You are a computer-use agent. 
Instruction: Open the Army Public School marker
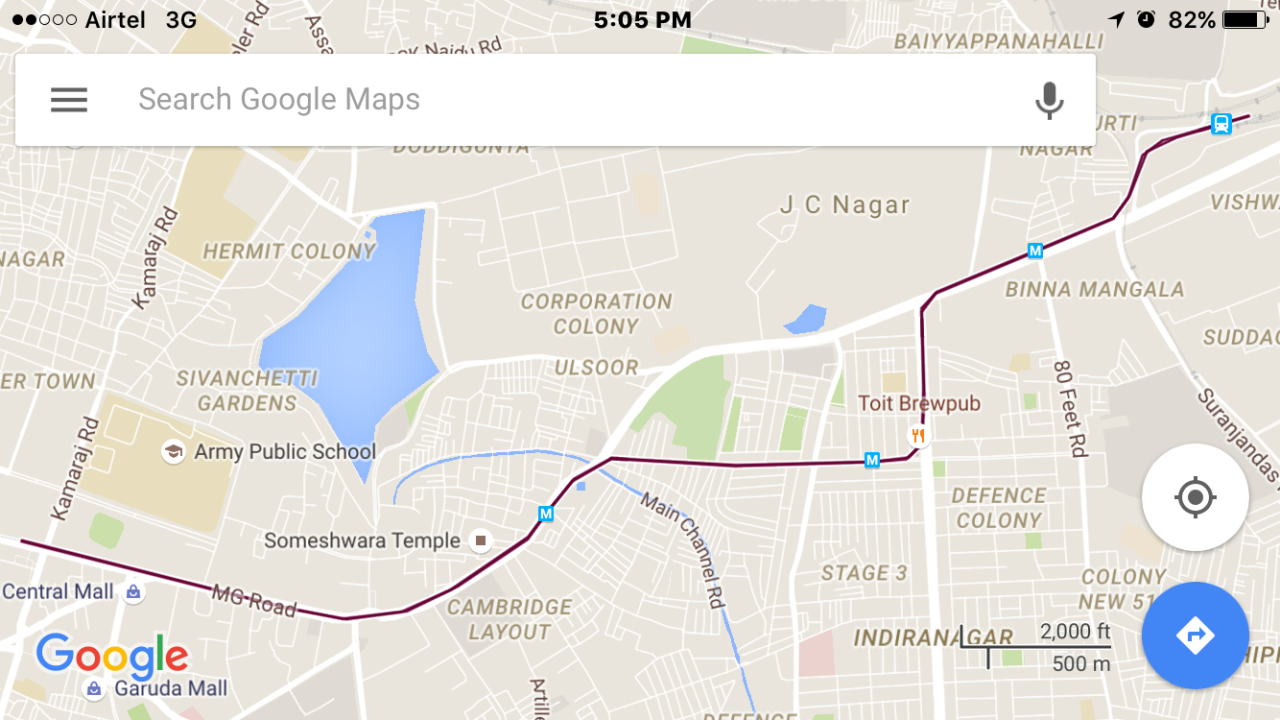[174, 452]
